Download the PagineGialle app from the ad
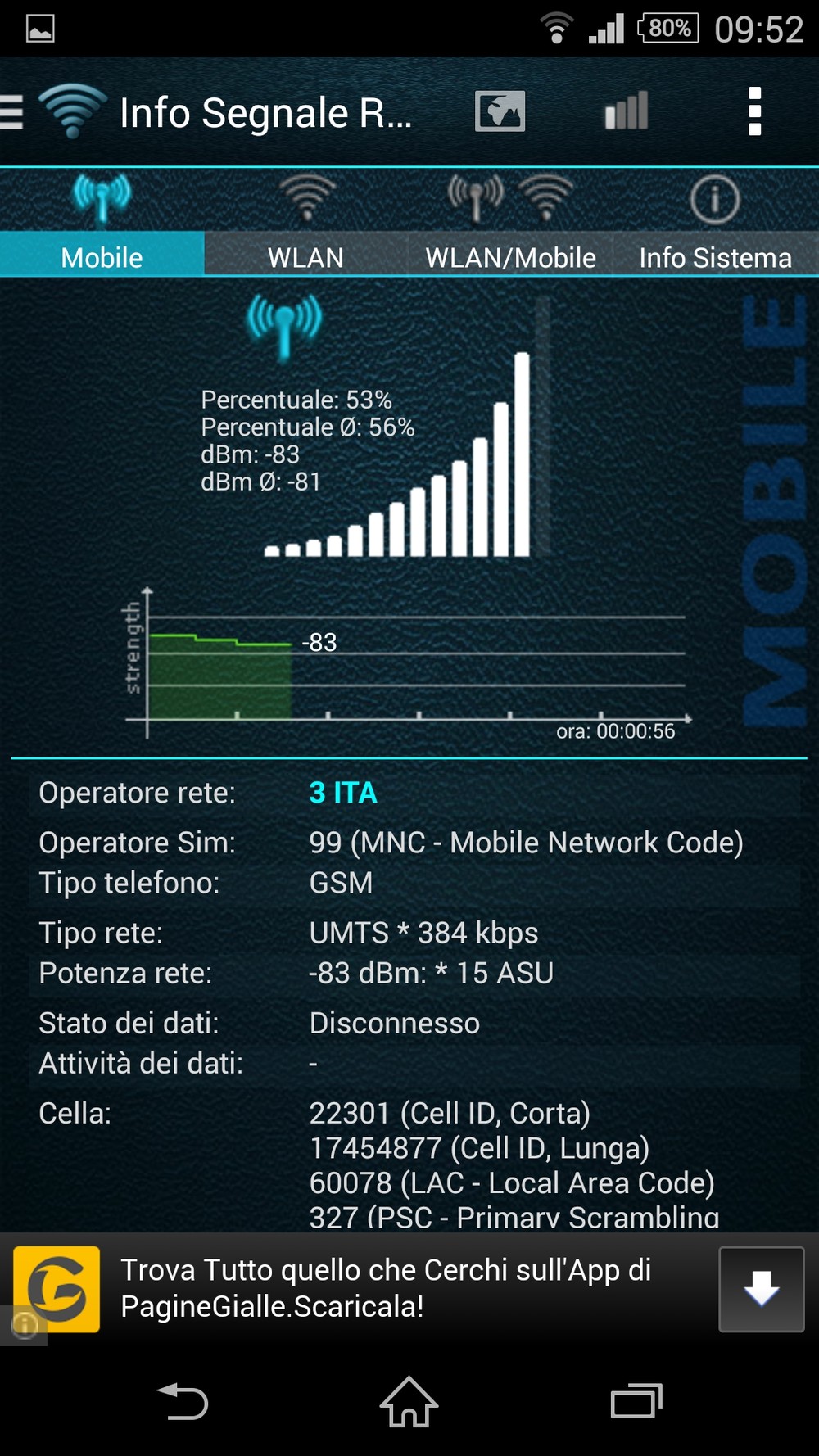Viewport: 819px width, 1456px height. click(761, 1289)
